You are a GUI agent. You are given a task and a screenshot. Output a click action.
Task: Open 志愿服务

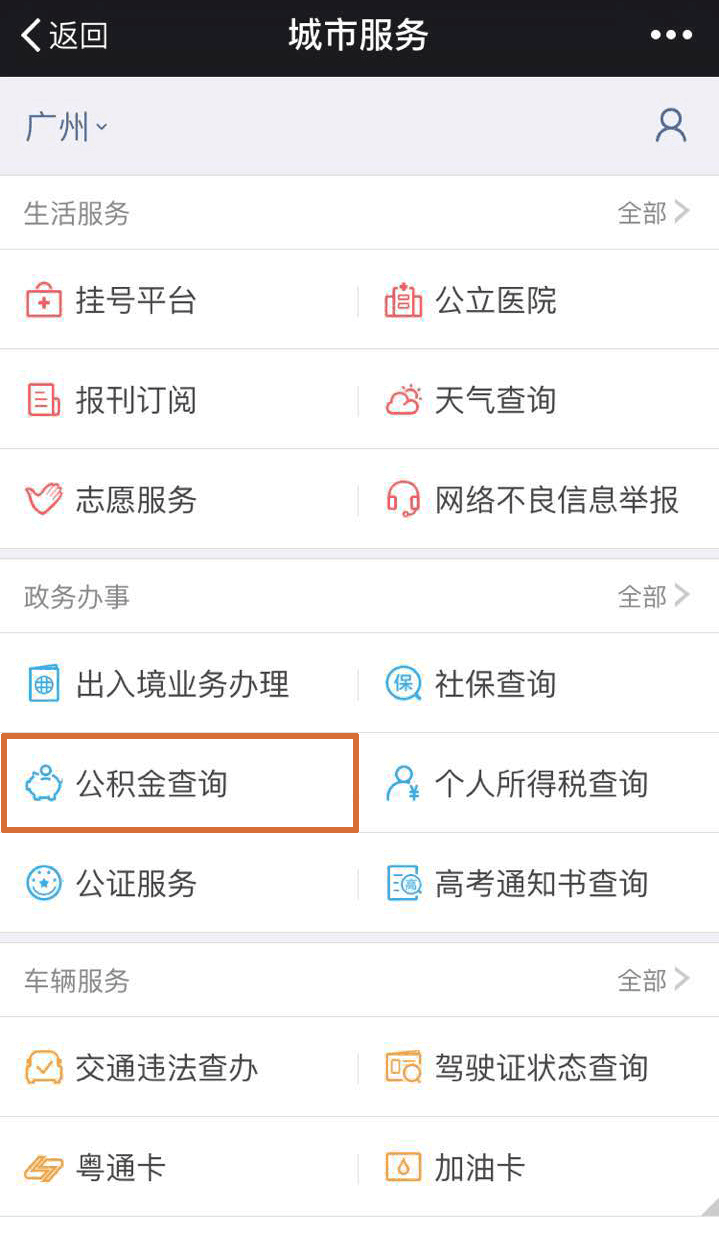click(x=180, y=499)
